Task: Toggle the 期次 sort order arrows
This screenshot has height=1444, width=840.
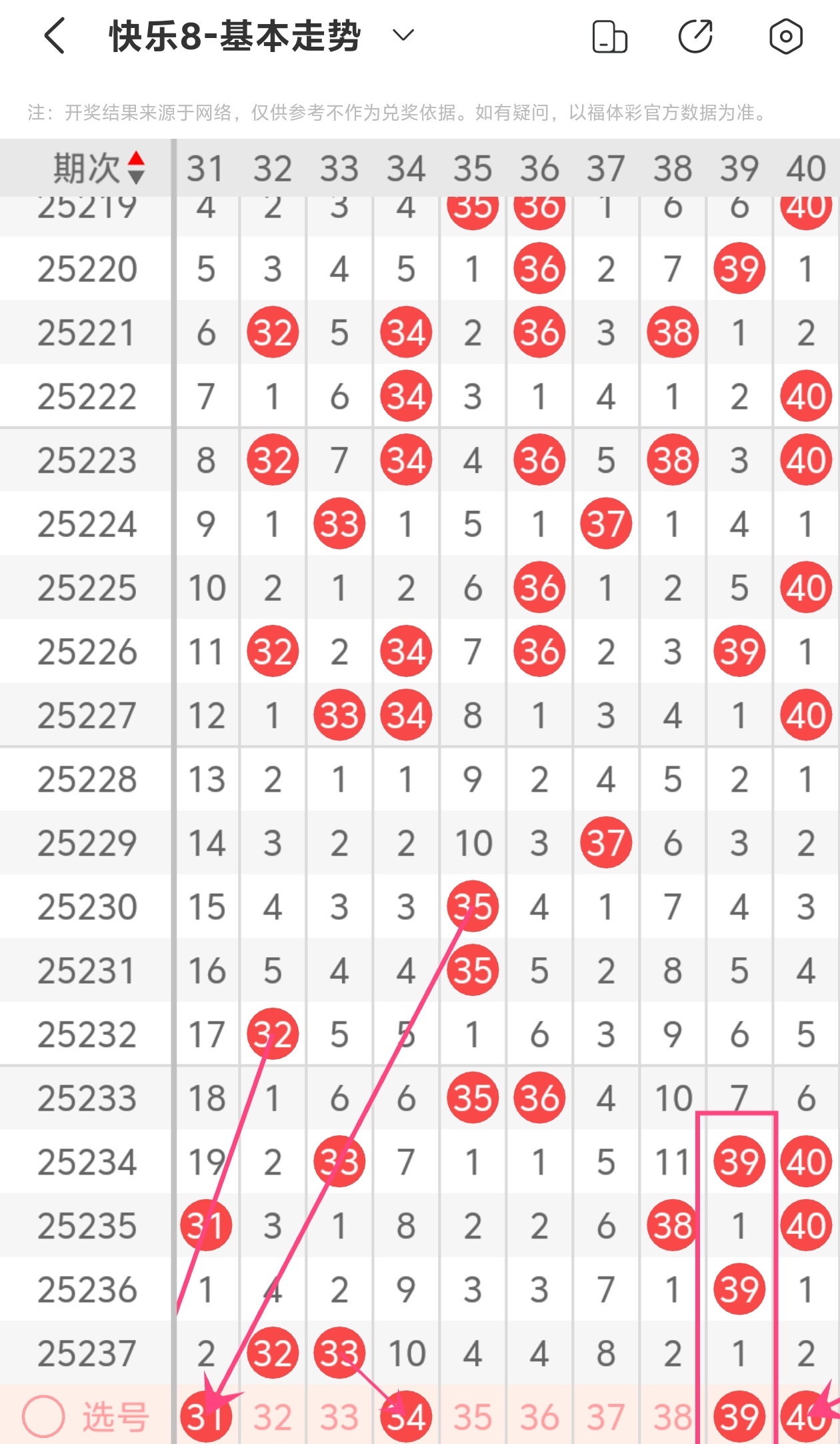Action: pos(136,167)
